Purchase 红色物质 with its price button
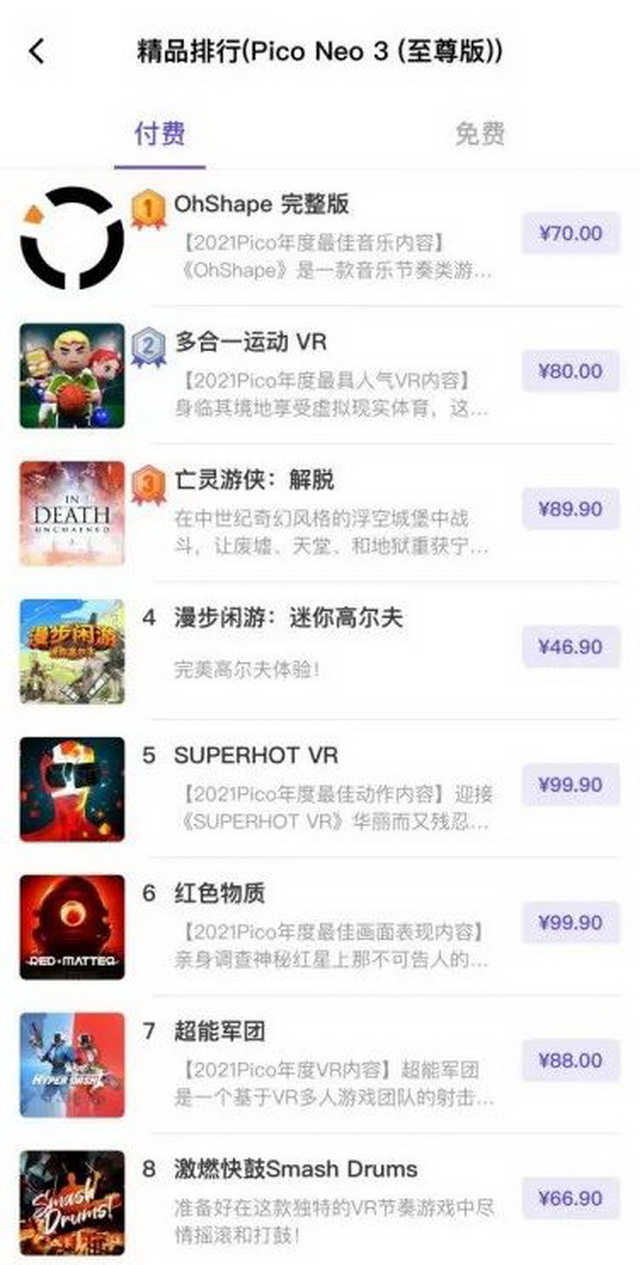 click(x=571, y=922)
